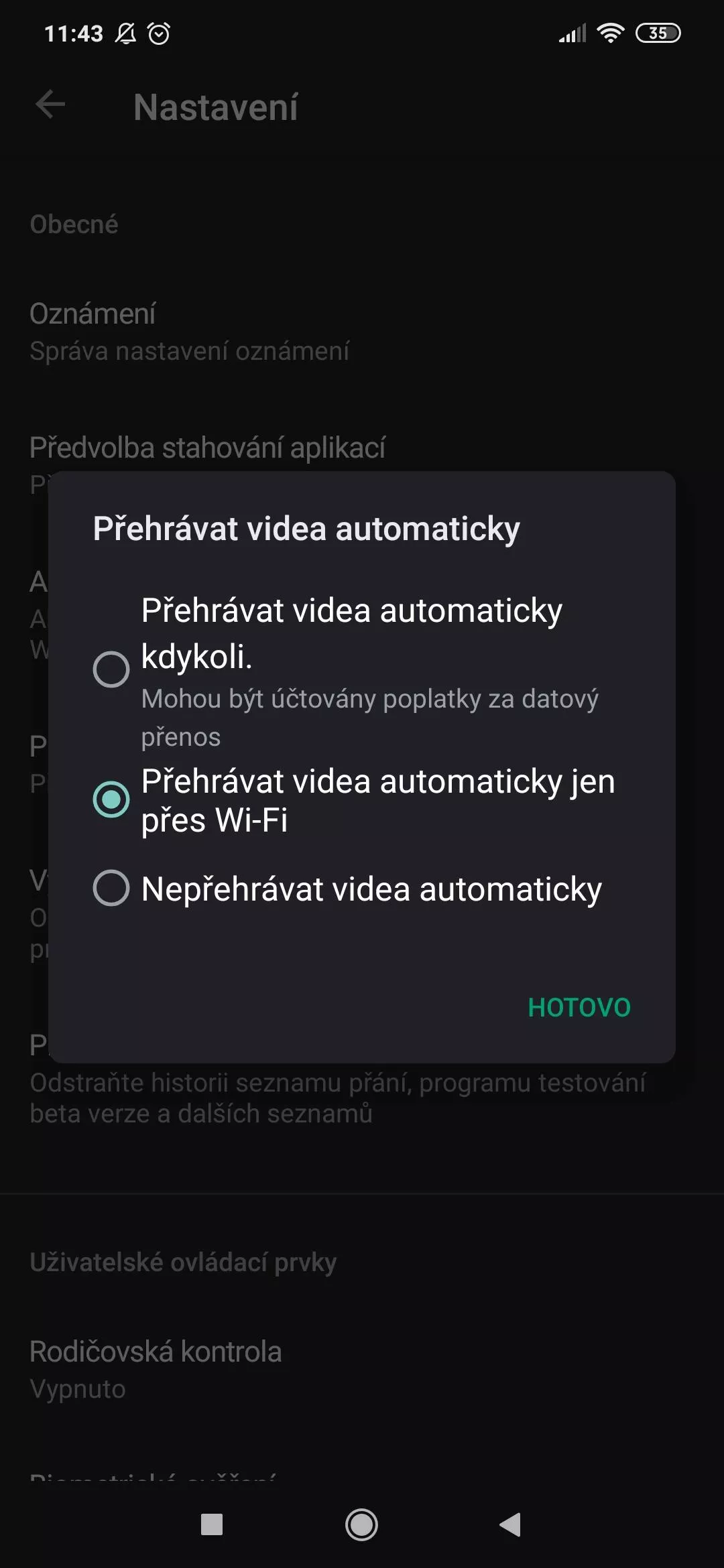Open recent apps via square button
The height and width of the screenshot is (1568, 724).
(x=212, y=1524)
